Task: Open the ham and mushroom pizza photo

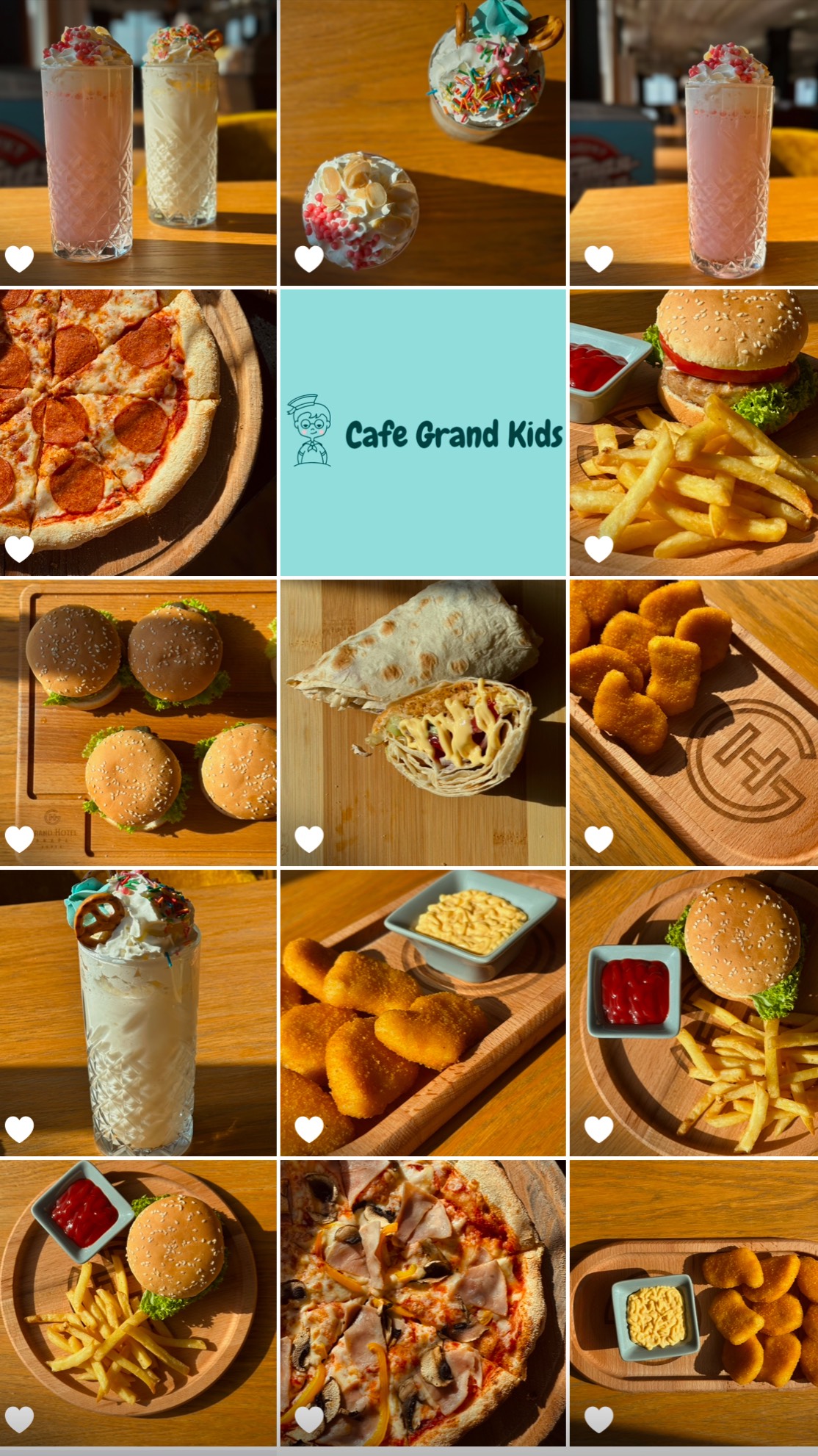Action: point(423,1302)
